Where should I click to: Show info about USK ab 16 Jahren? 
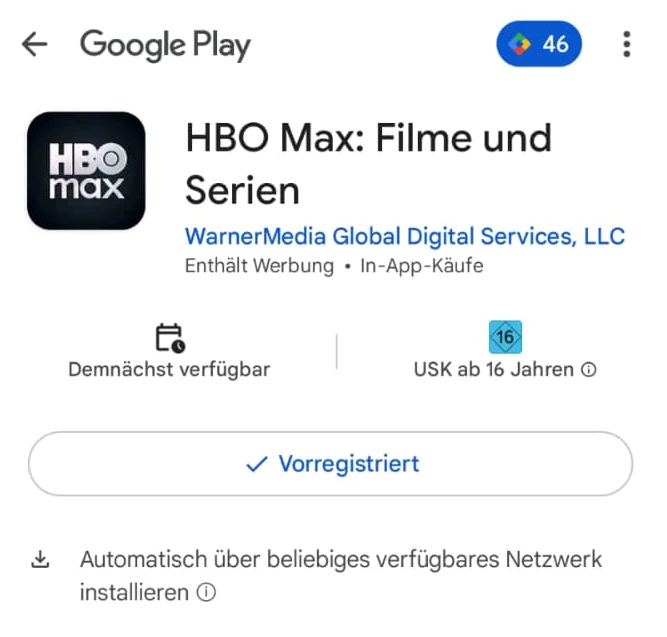[x=589, y=370]
